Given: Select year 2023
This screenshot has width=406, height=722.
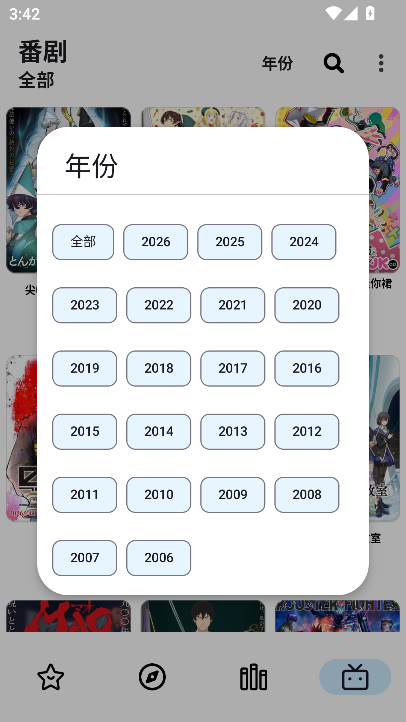Looking at the screenshot, I should point(84,305).
